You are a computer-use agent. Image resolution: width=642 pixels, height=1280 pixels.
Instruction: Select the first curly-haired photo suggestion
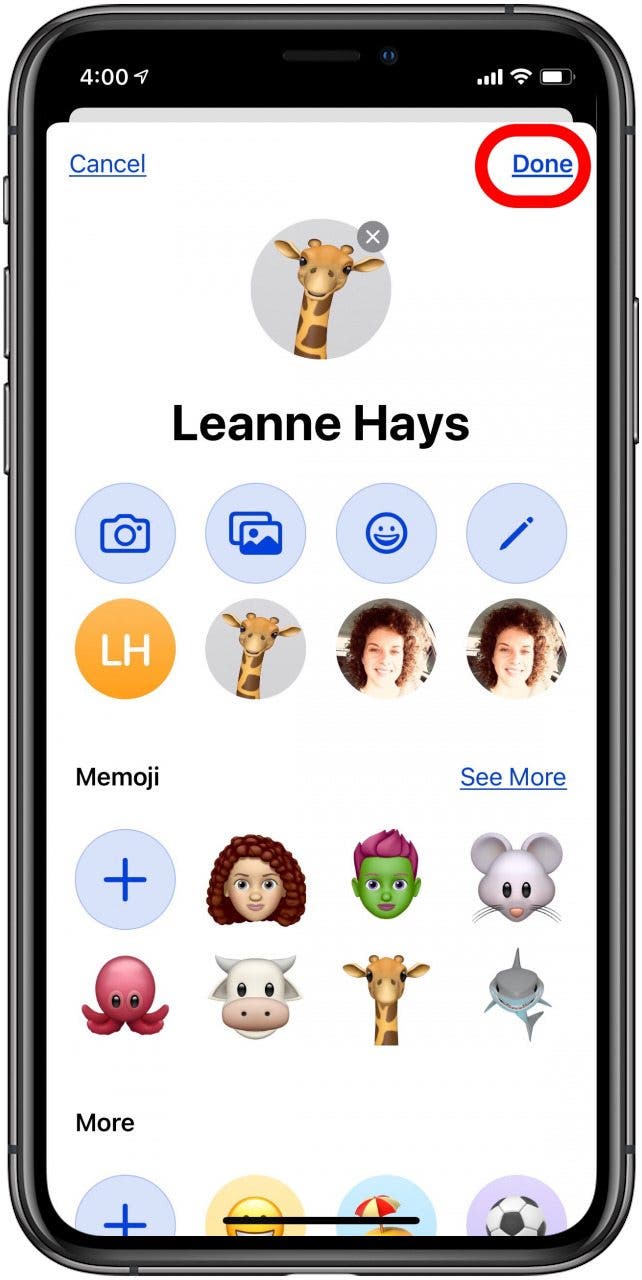tap(386, 649)
